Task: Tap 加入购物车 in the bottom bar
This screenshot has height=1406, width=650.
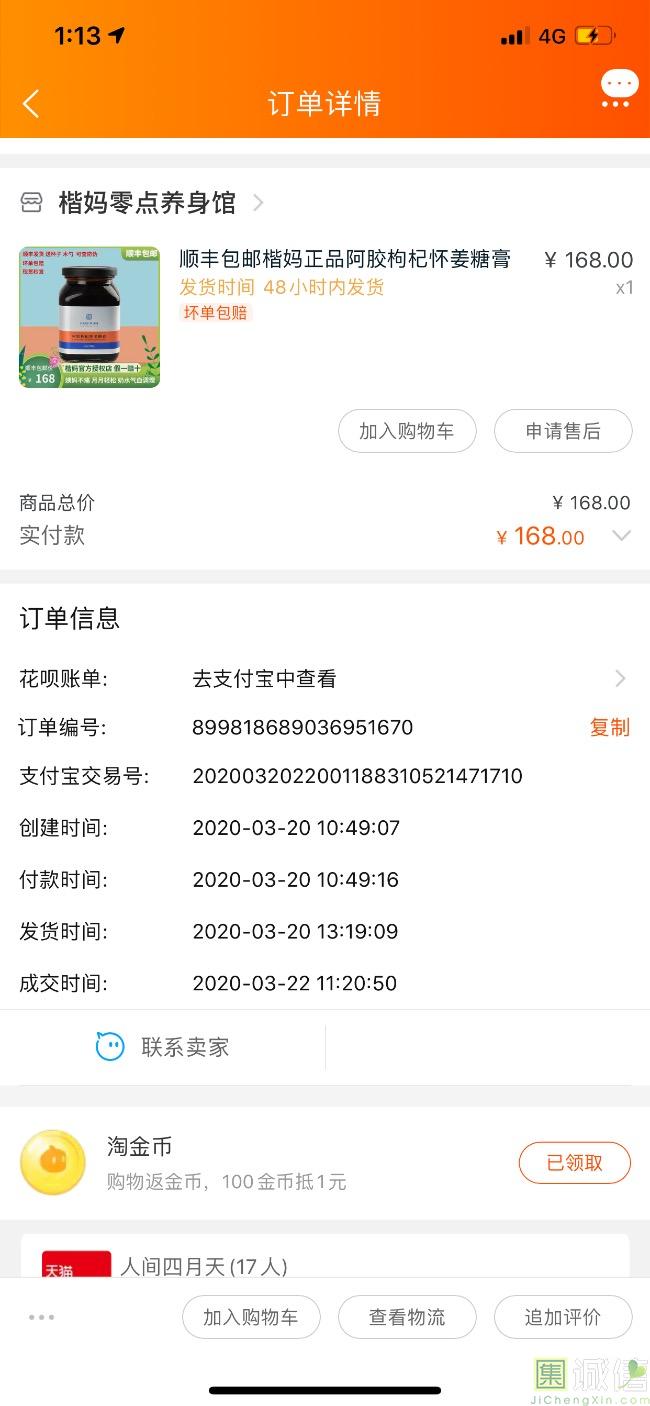Action: pos(251,1317)
